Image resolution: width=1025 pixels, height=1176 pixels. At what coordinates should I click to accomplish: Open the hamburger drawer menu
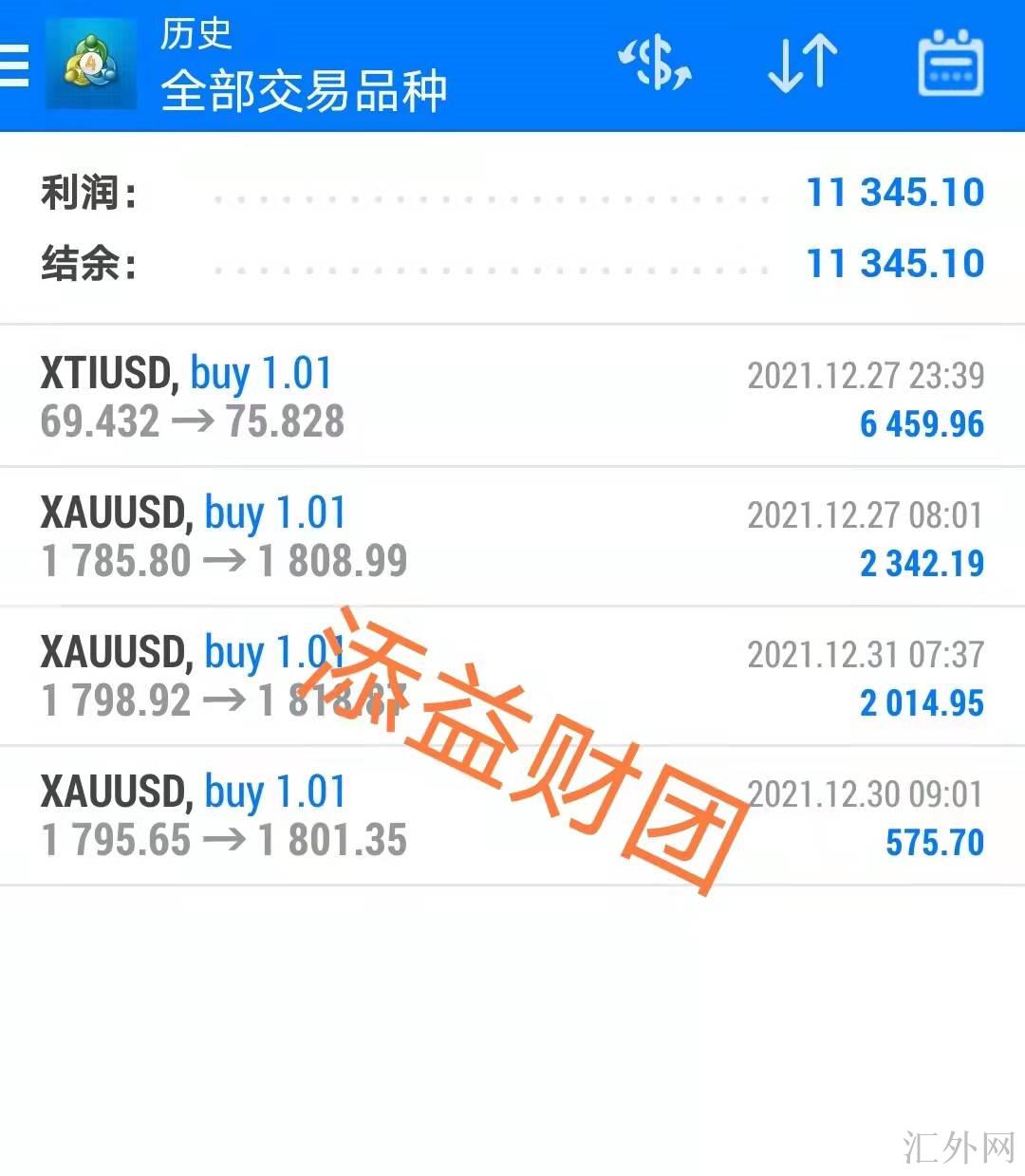(13, 65)
